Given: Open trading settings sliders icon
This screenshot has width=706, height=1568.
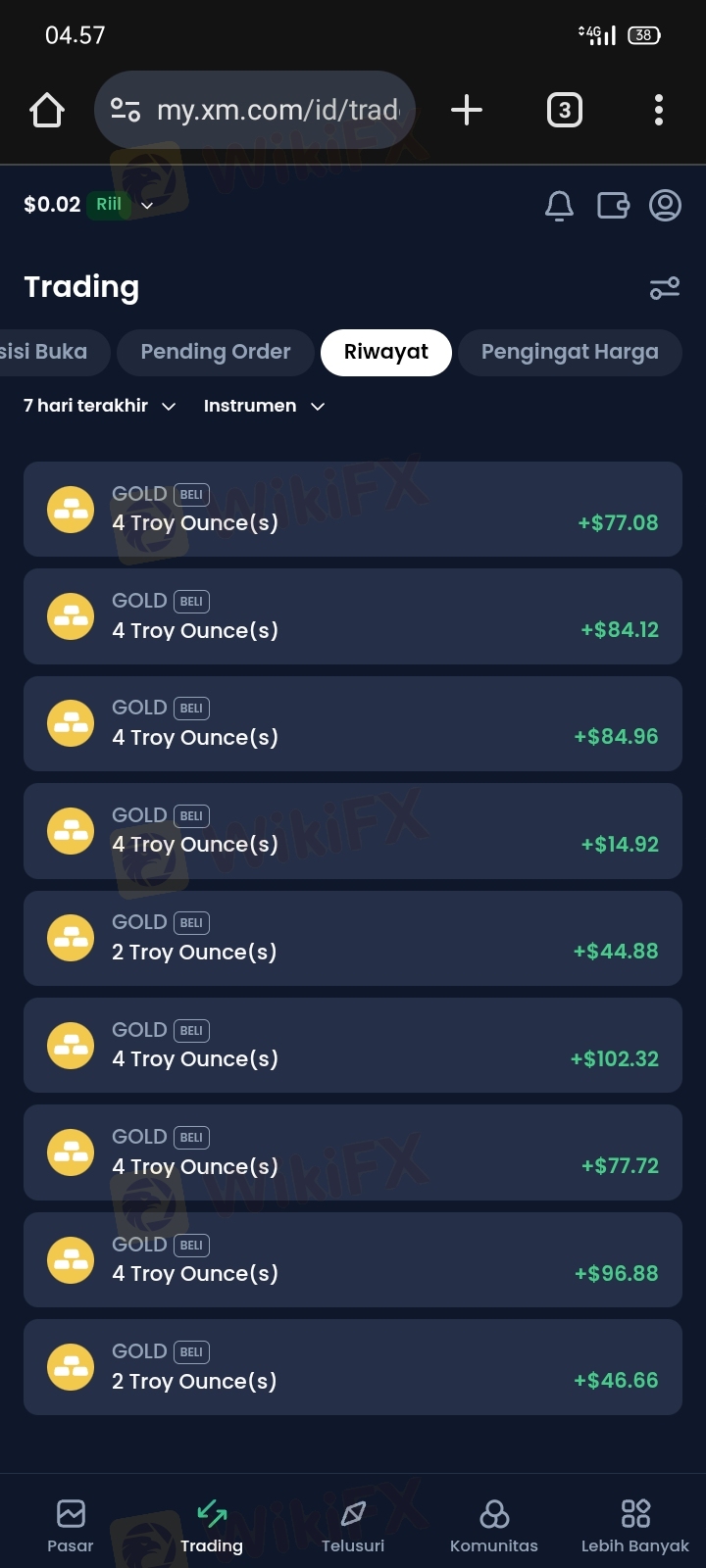Looking at the screenshot, I should coord(664,288).
